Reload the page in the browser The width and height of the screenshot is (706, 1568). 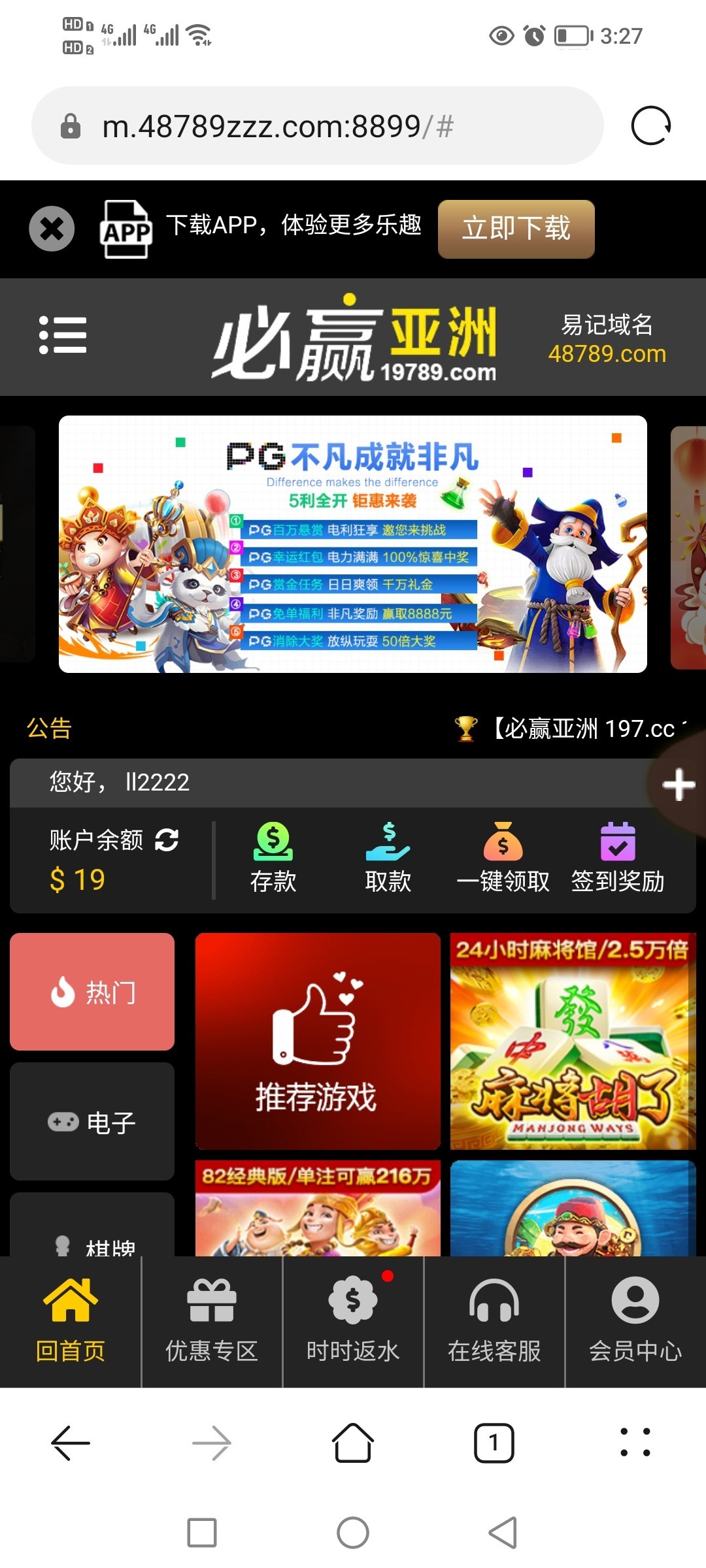tap(650, 125)
